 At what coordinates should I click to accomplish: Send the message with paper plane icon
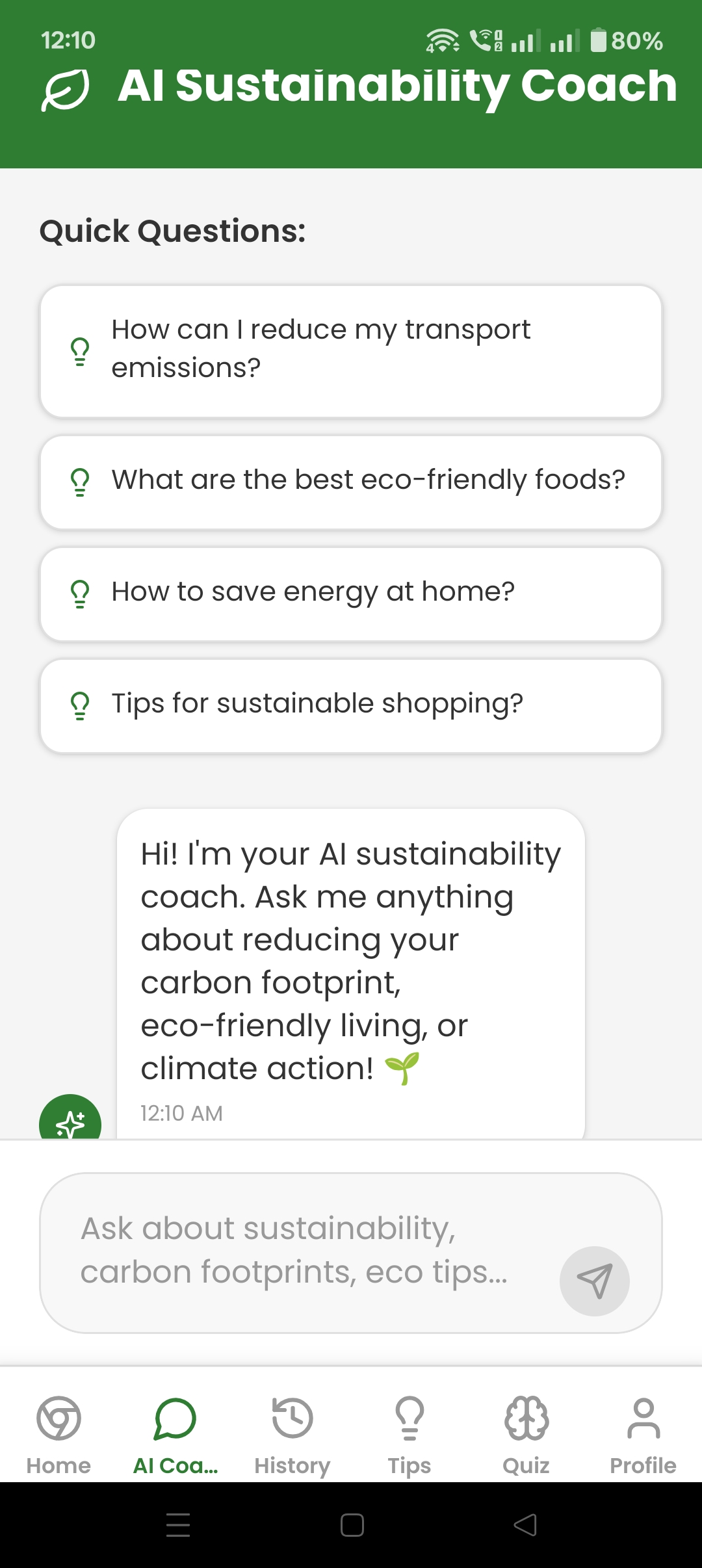coord(594,1281)
